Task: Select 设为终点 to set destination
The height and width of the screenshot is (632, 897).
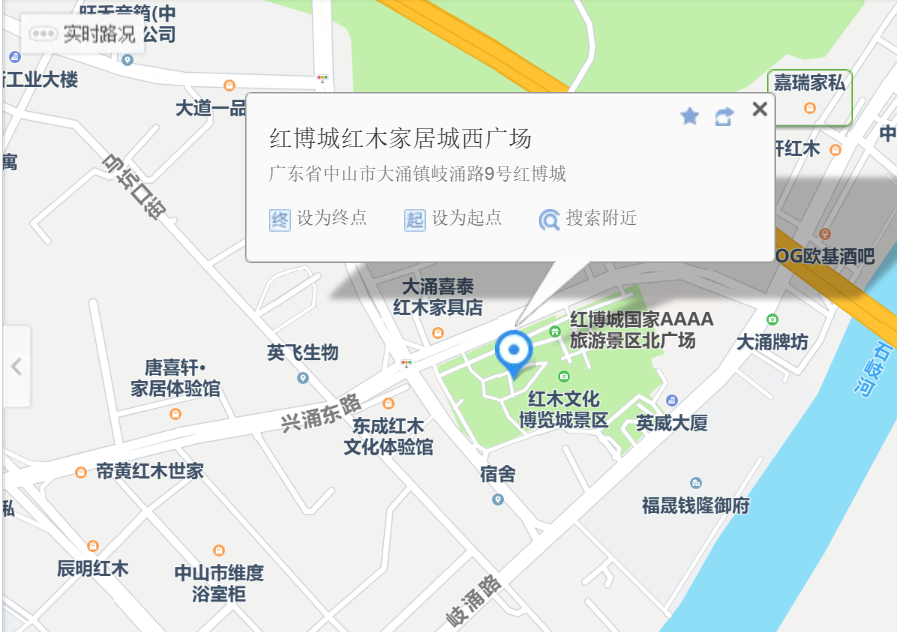Action: 319,219
